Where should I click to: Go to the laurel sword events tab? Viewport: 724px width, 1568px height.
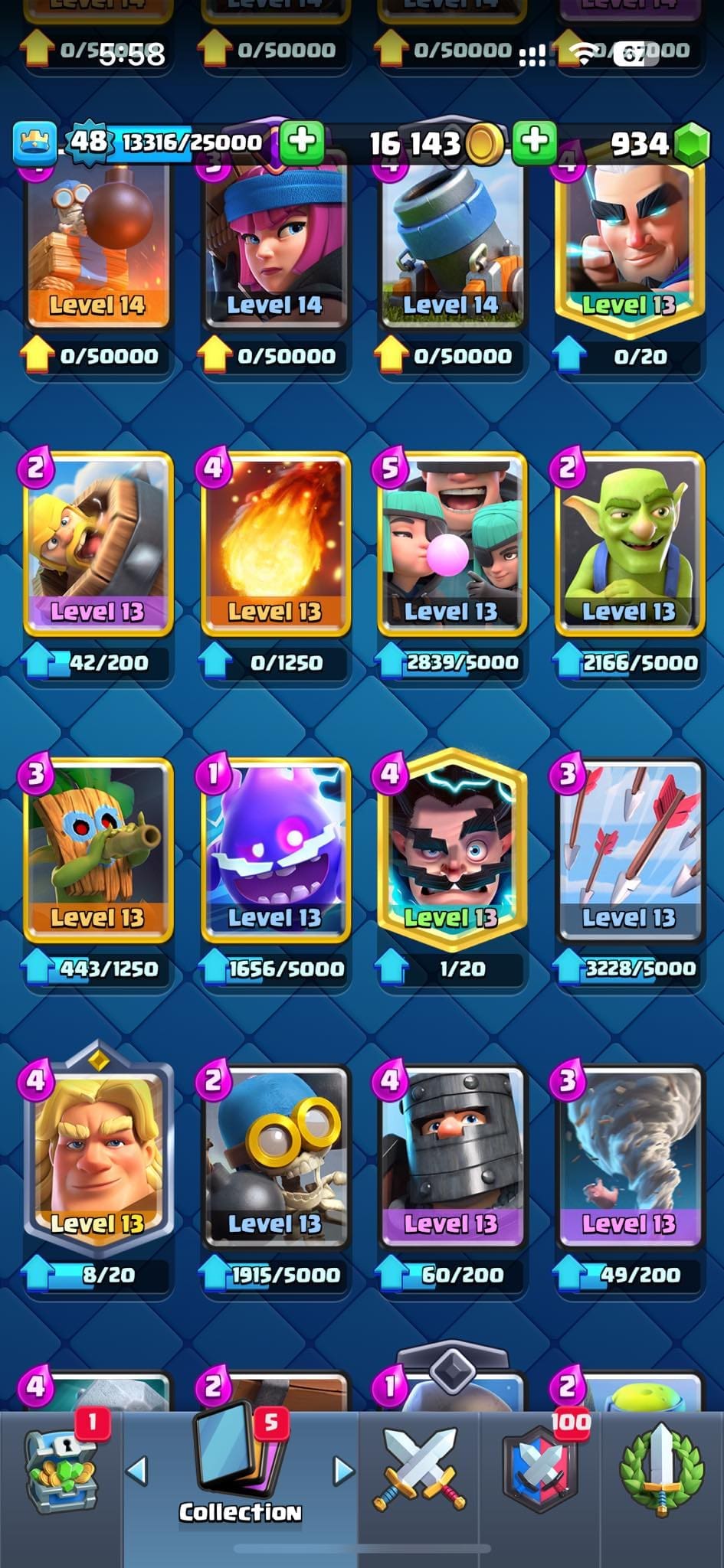(x=661, y=1470)
